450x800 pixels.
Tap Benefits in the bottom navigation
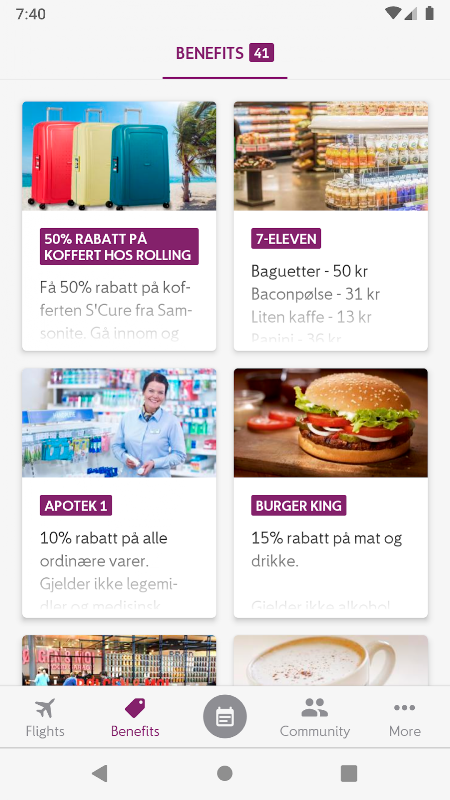[135, 718]
